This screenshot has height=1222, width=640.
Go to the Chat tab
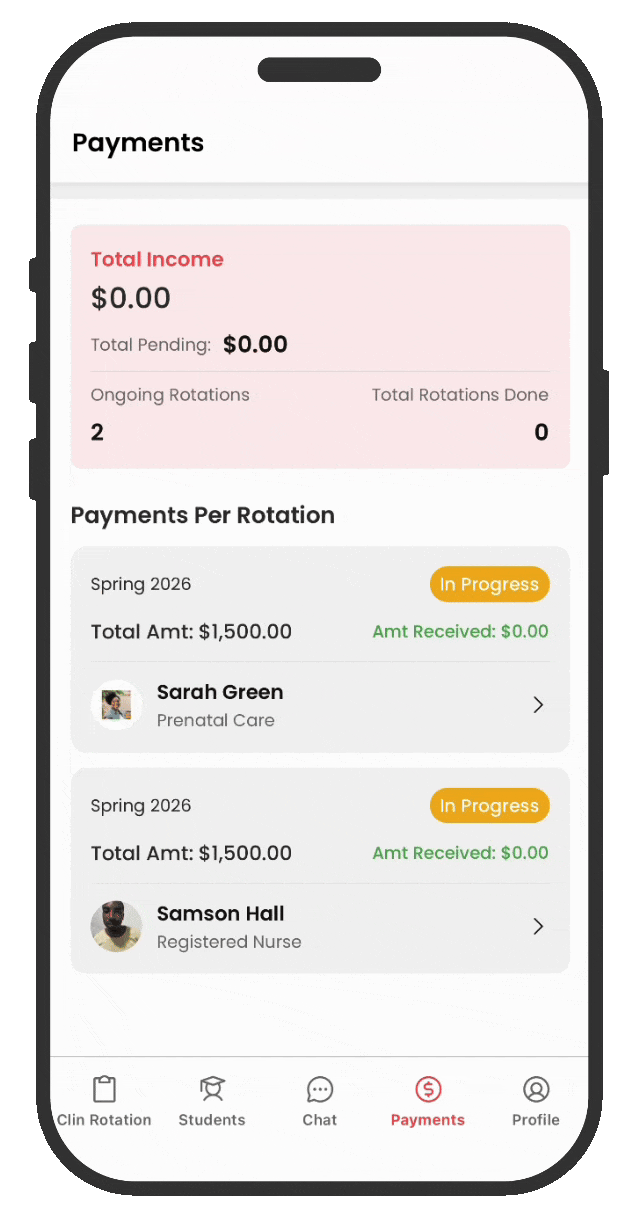point(320,1101)
